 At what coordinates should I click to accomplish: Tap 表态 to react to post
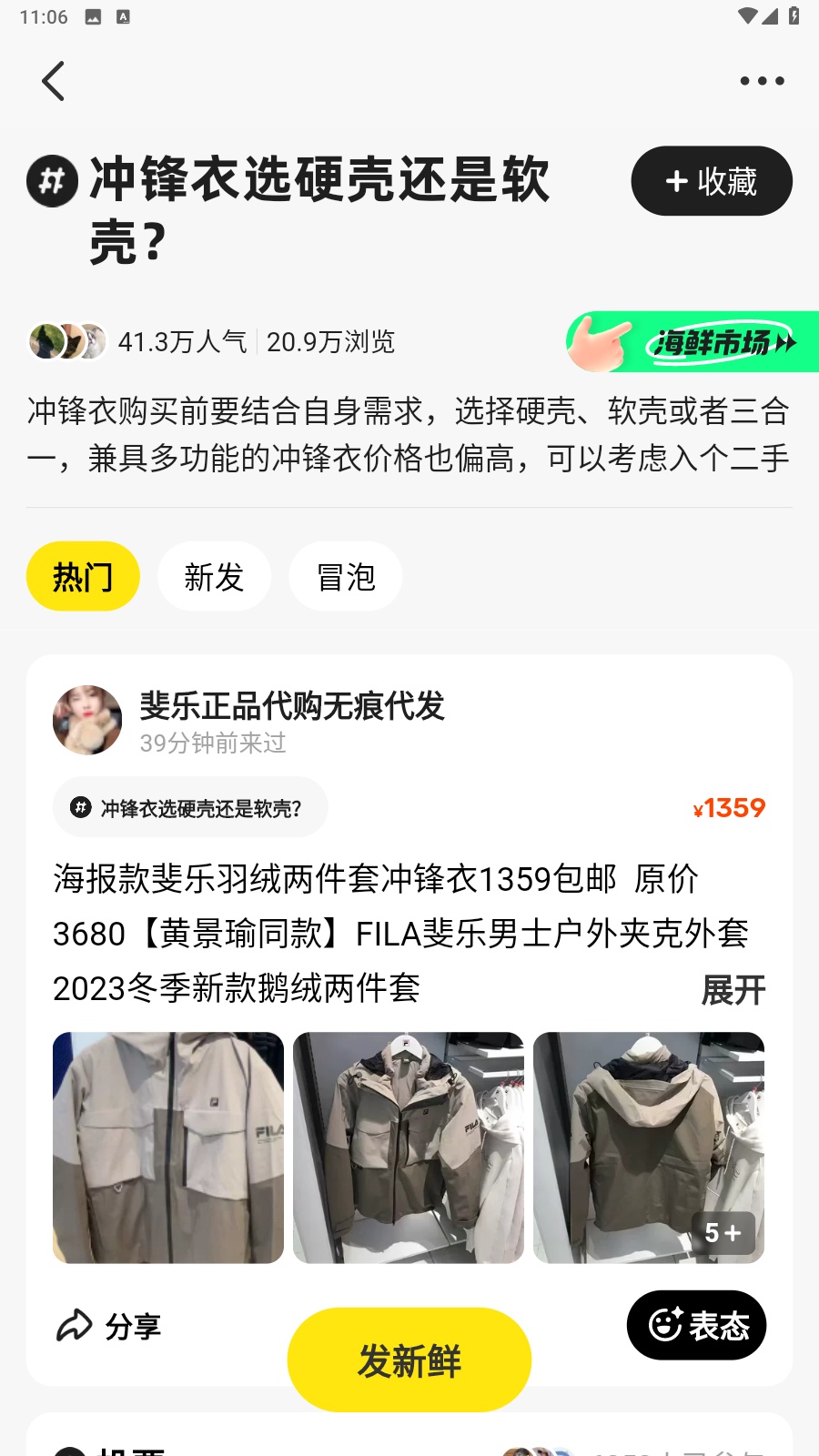tap(696, 1325)
